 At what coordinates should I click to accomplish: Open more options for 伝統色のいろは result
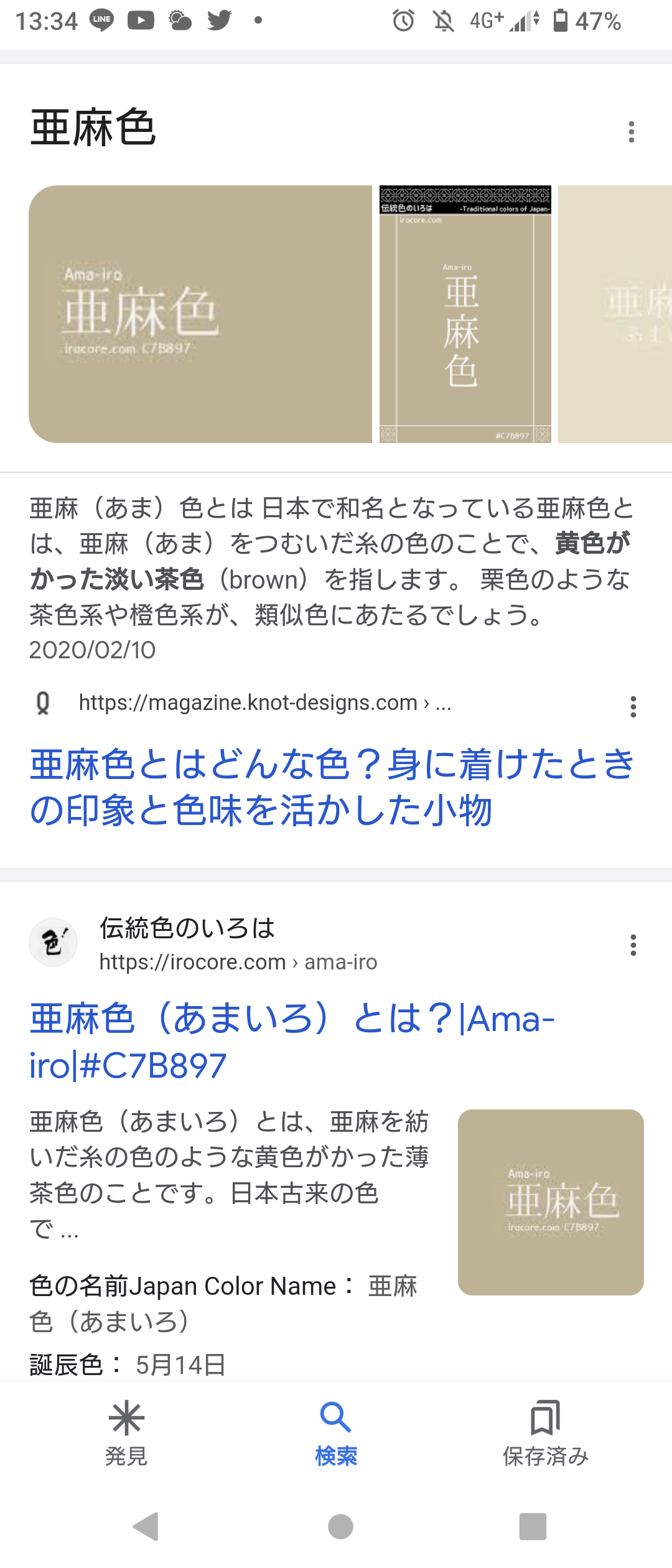[633, 945]
